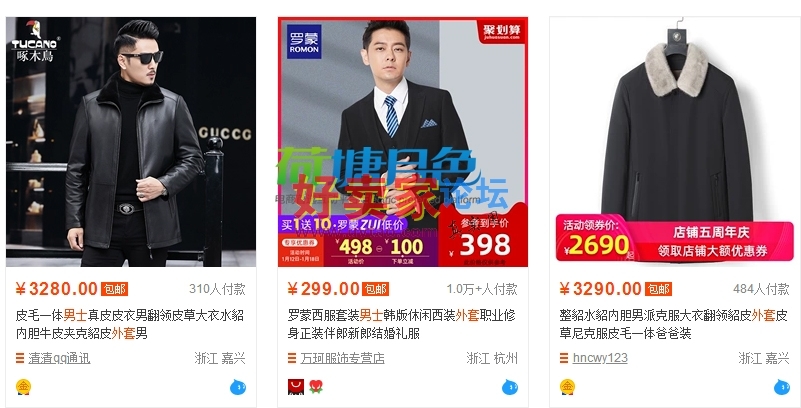Open title link of the ¥3290.00 mink coat
The height and width of the screenshot is (408, 801).
point(675,323)
